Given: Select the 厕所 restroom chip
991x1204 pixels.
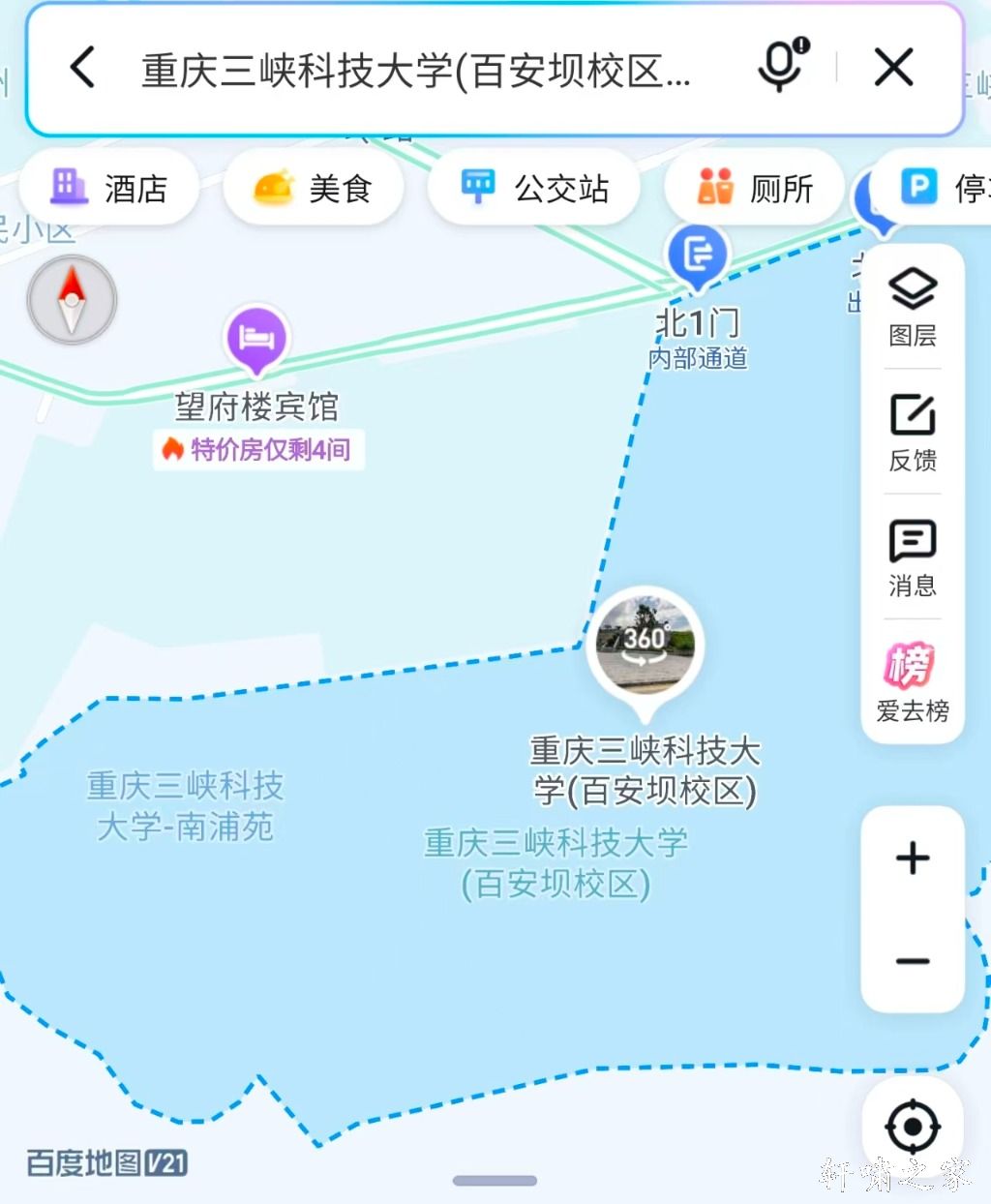Looking at the screenshot, I should point(756,188).
